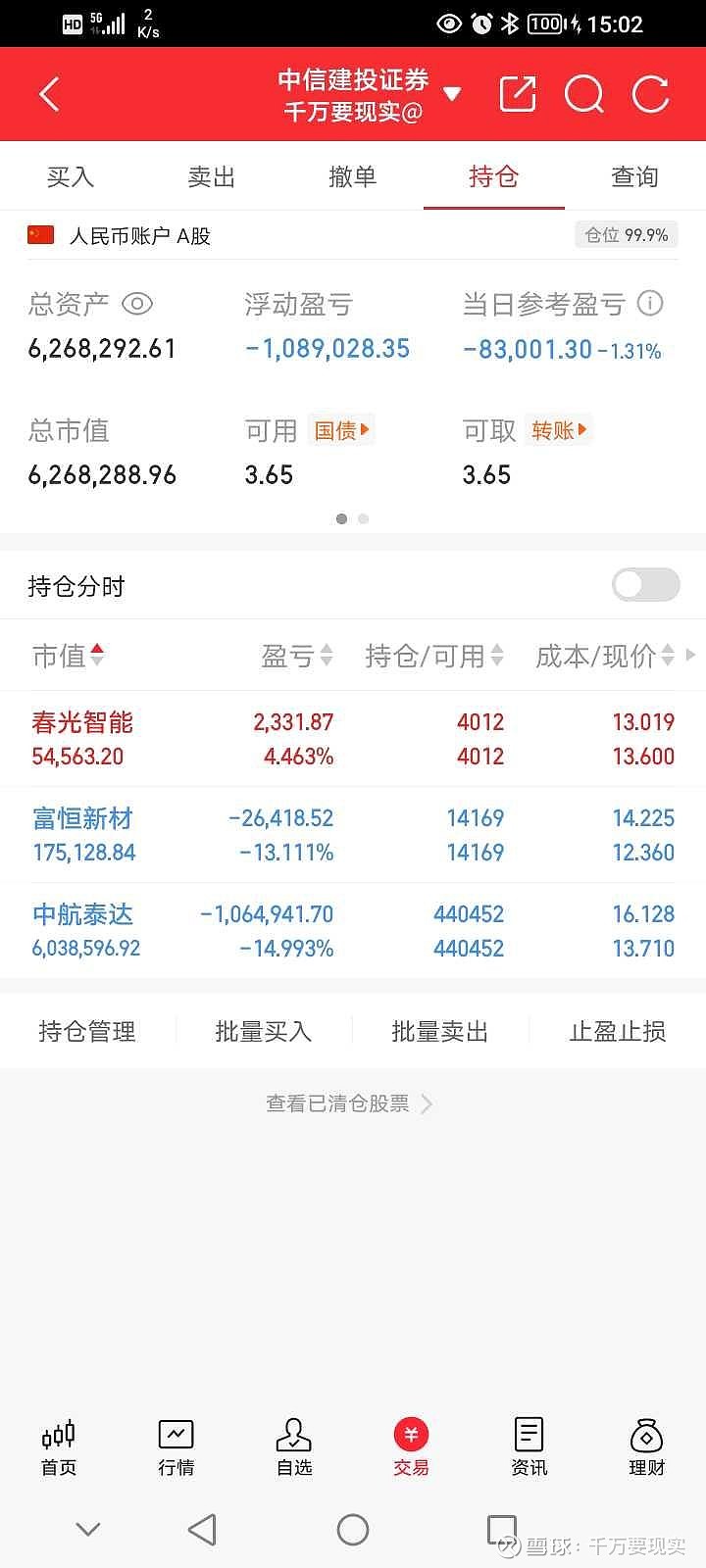Open search with the magnifier icon
706x1568 pixels.
click(584, 94)
